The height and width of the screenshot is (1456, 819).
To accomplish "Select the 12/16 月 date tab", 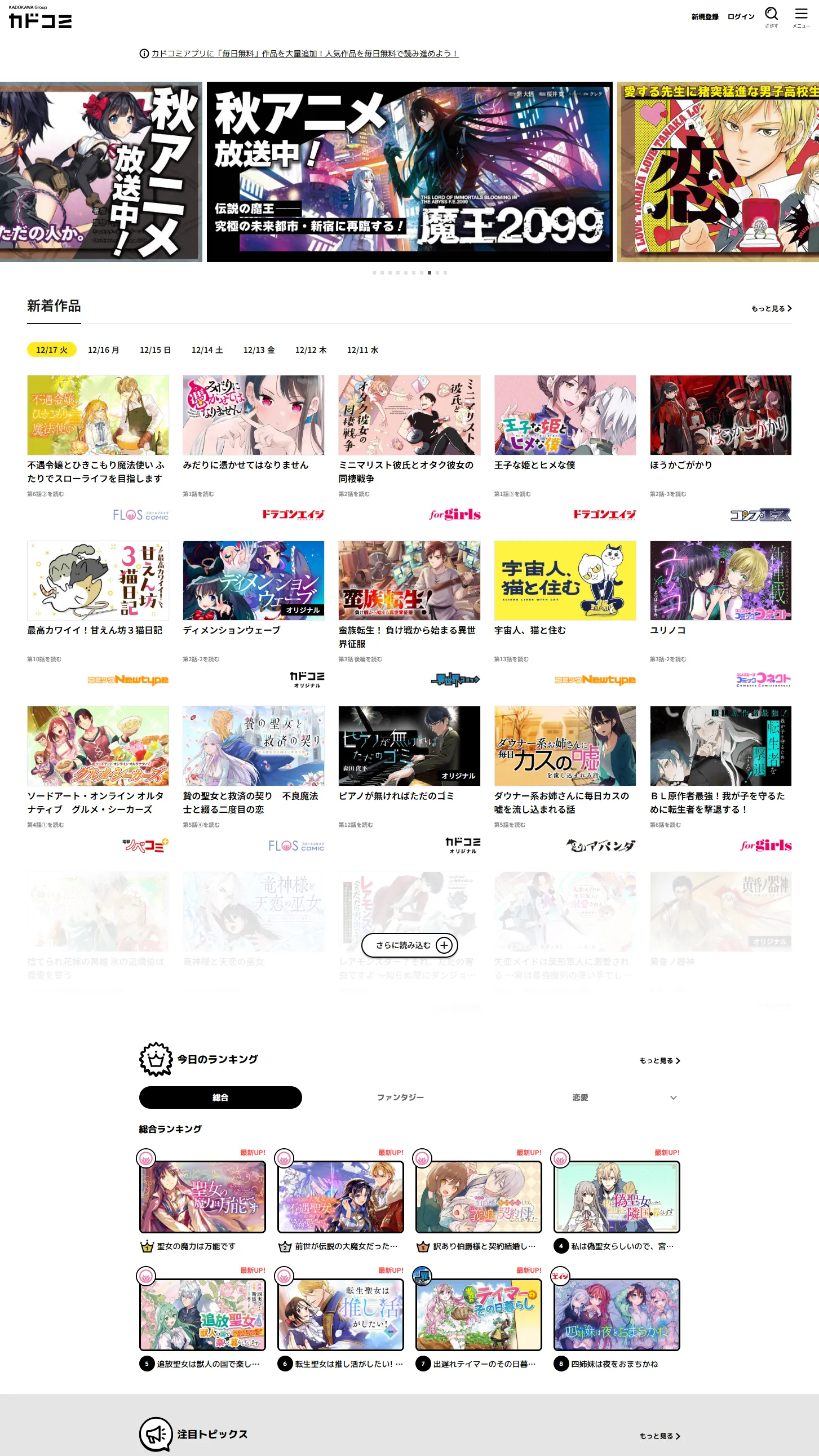I will pos(104,350).
